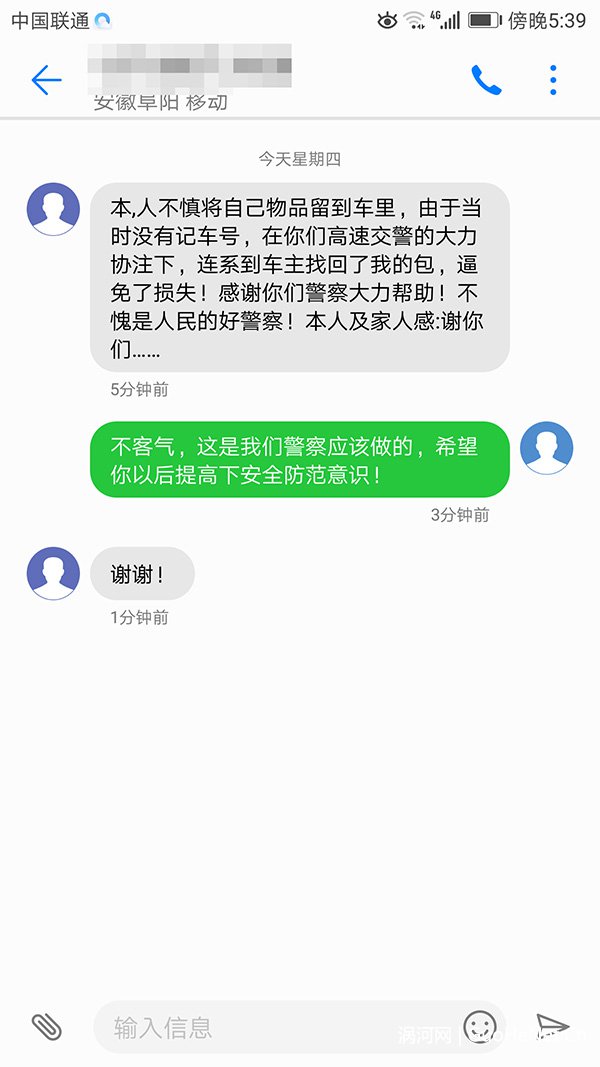Open sender avatar beside 谢谢！ message
The width and height of the screenshot is (600, 1067).
point(53,573)
